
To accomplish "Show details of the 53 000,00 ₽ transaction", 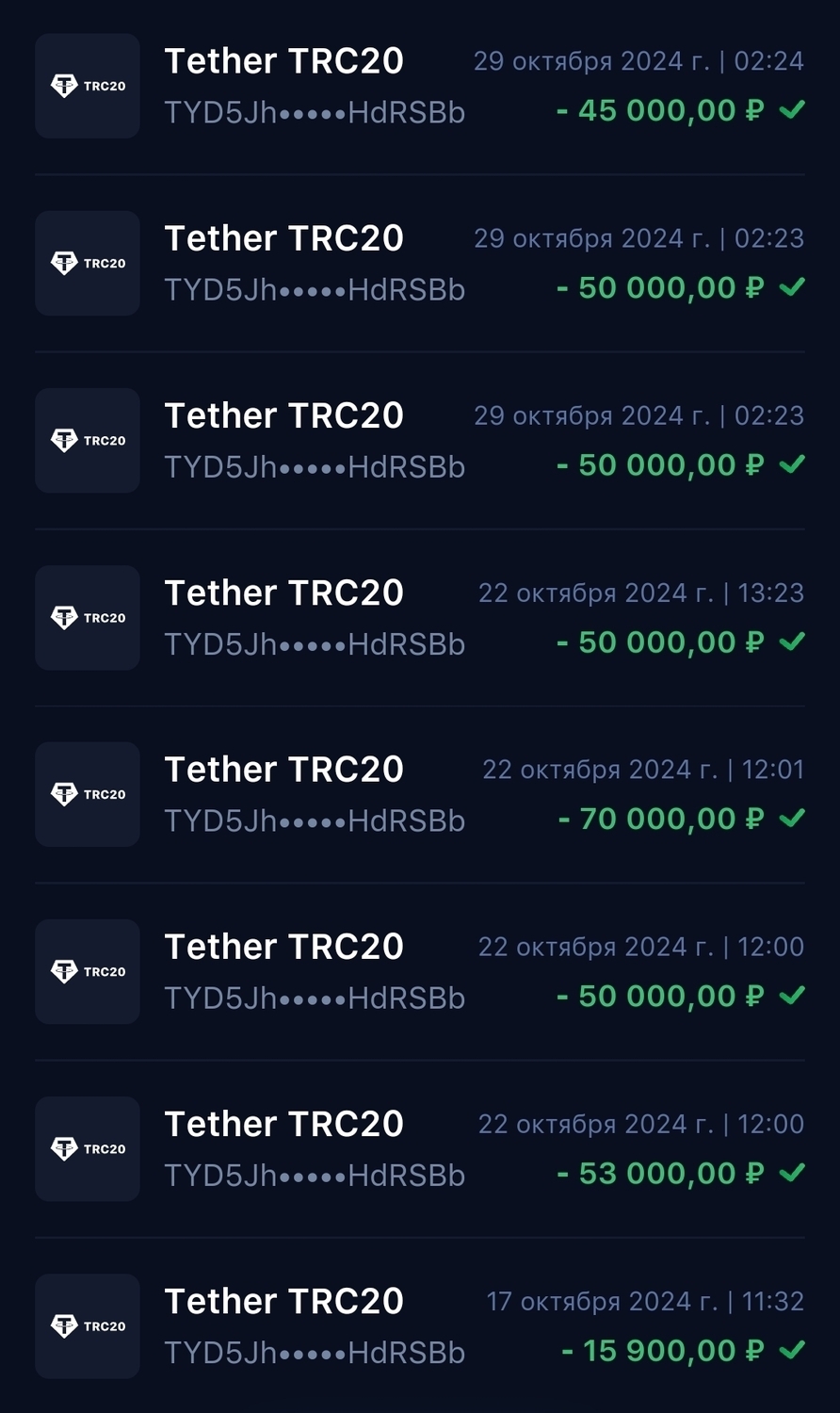I will tap(420, 1148).
